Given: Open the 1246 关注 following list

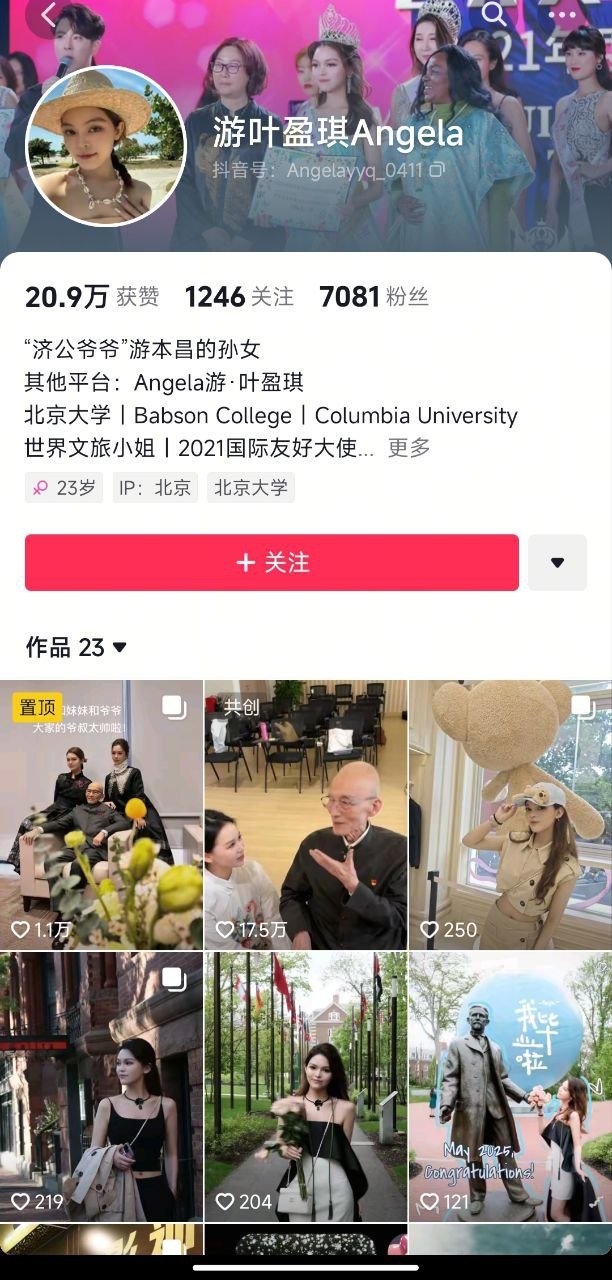Looking at the screenshot, I should [x=239, y=297].
